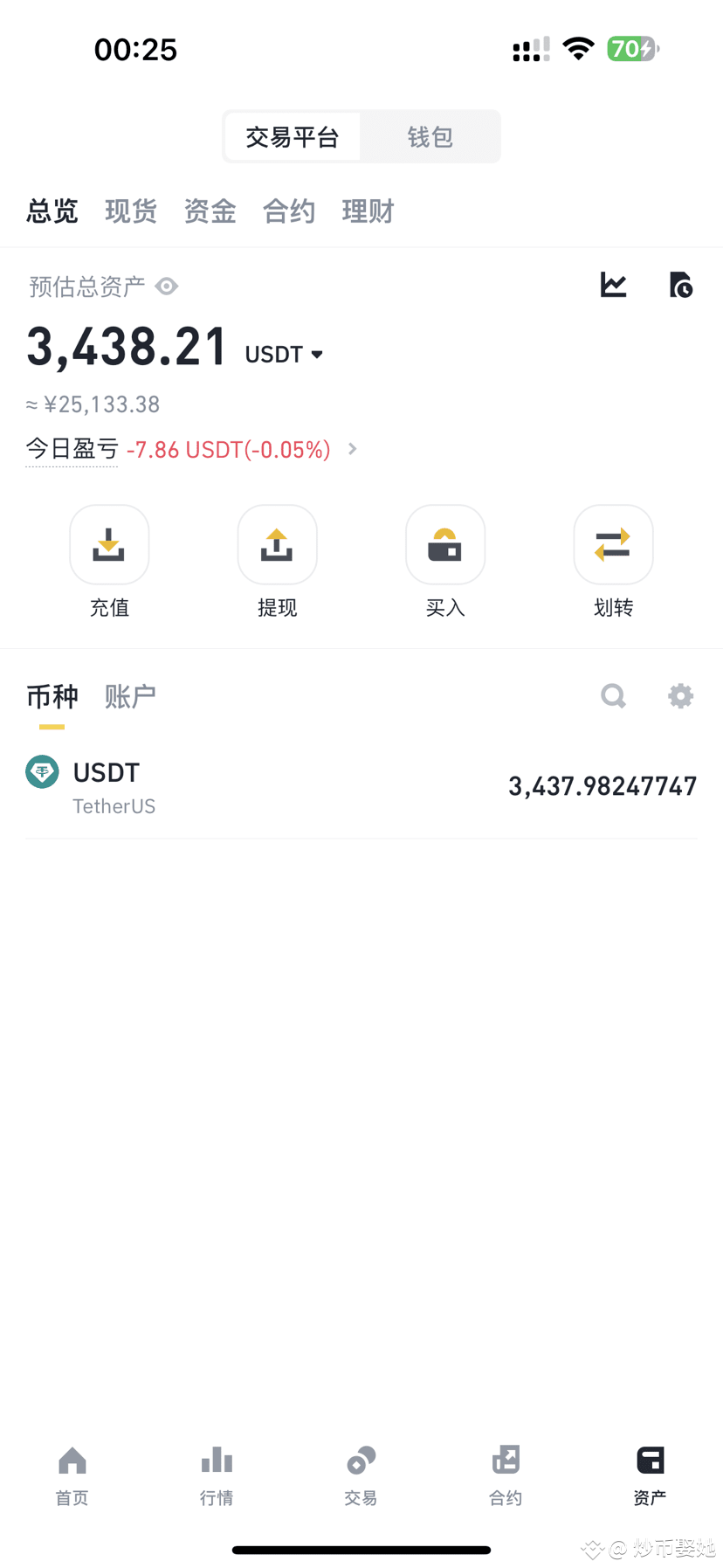Viewport: 723px width, 1568px height.
Task: Open the 买入 (buy) wallet icon
Action: pyautogui.click(x=445, y=544)
